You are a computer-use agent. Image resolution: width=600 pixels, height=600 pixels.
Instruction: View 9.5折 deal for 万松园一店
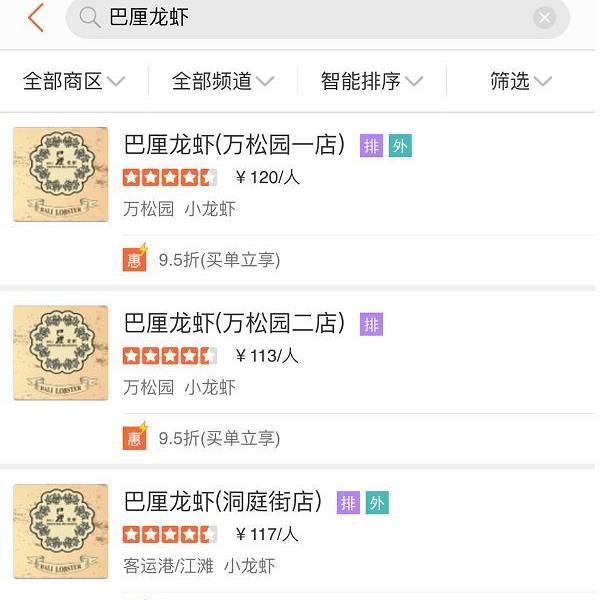[219, 260]
